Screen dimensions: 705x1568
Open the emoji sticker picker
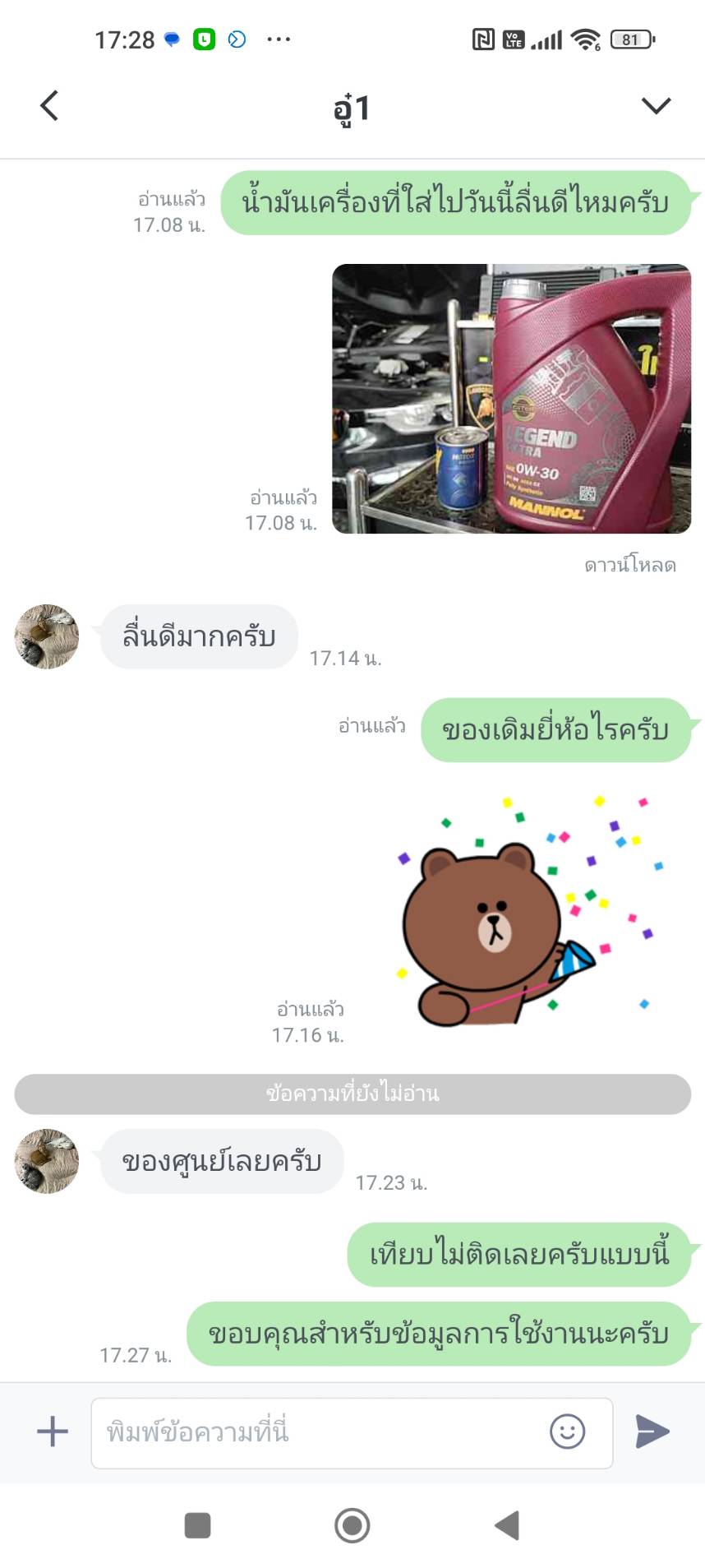click(x=567, y=1432)
